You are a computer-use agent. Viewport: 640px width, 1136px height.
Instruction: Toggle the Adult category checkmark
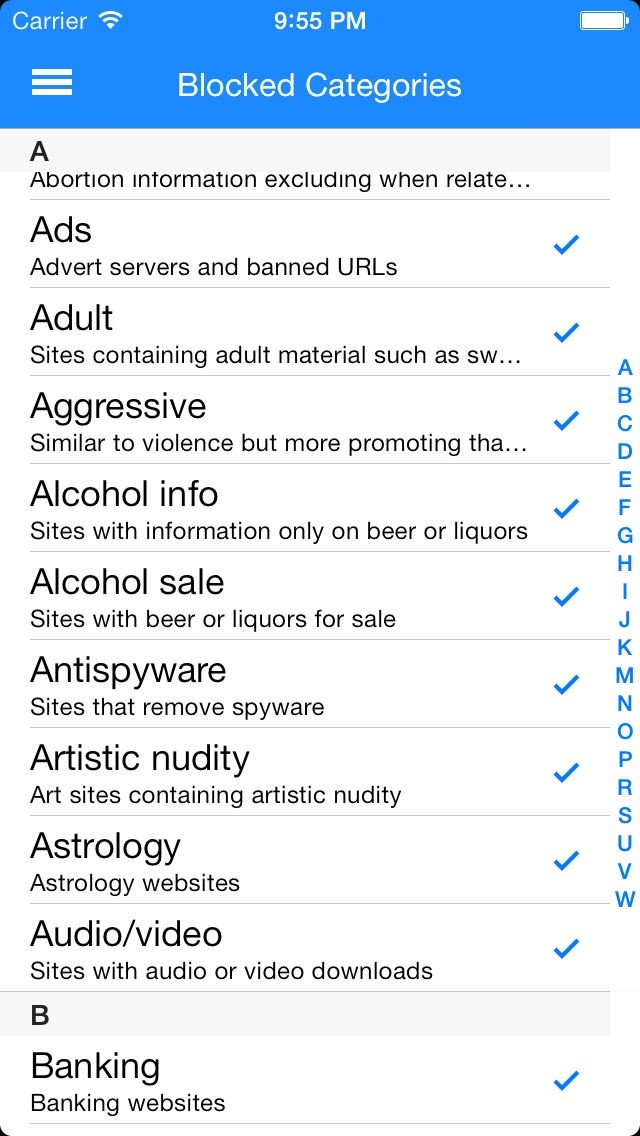(566, 332)
